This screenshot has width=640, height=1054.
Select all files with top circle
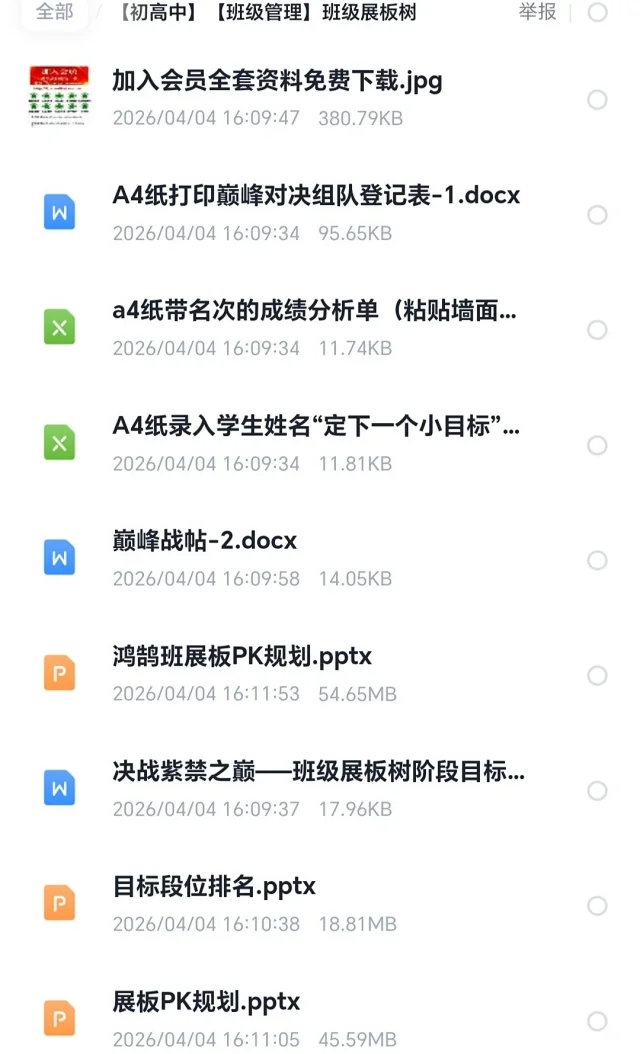[x=597, y=13]
